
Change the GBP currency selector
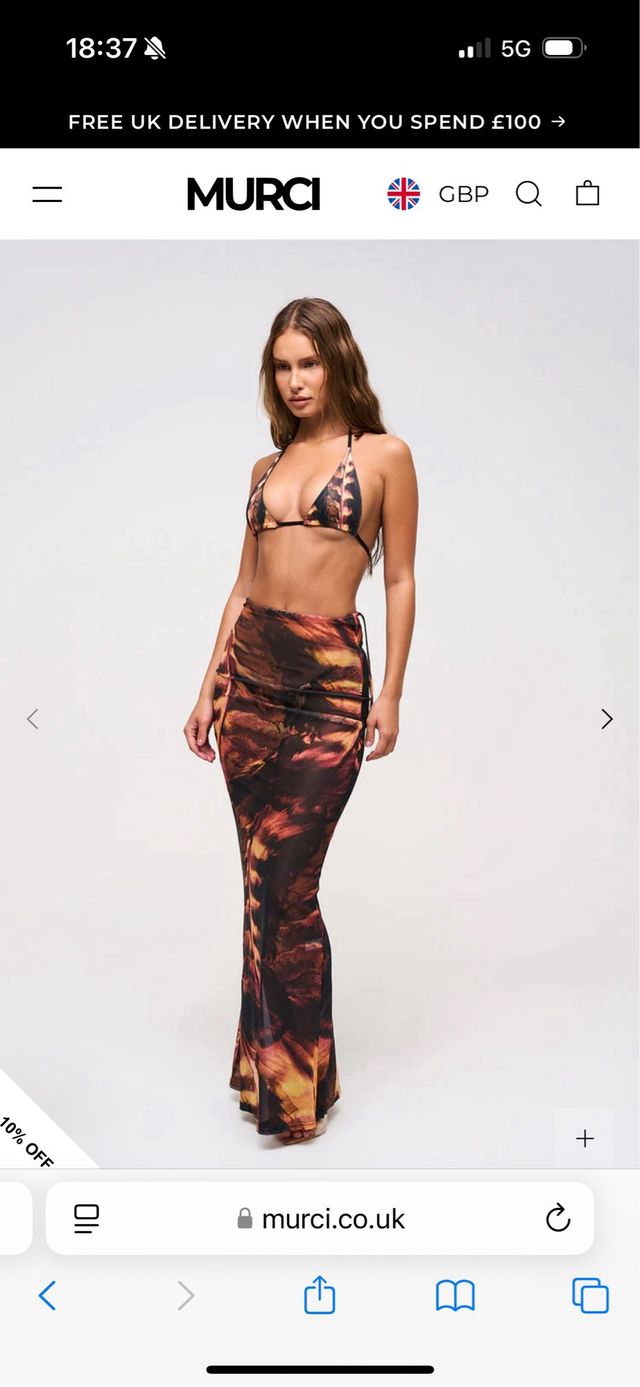pyautogui.click(x=438, y=194)
